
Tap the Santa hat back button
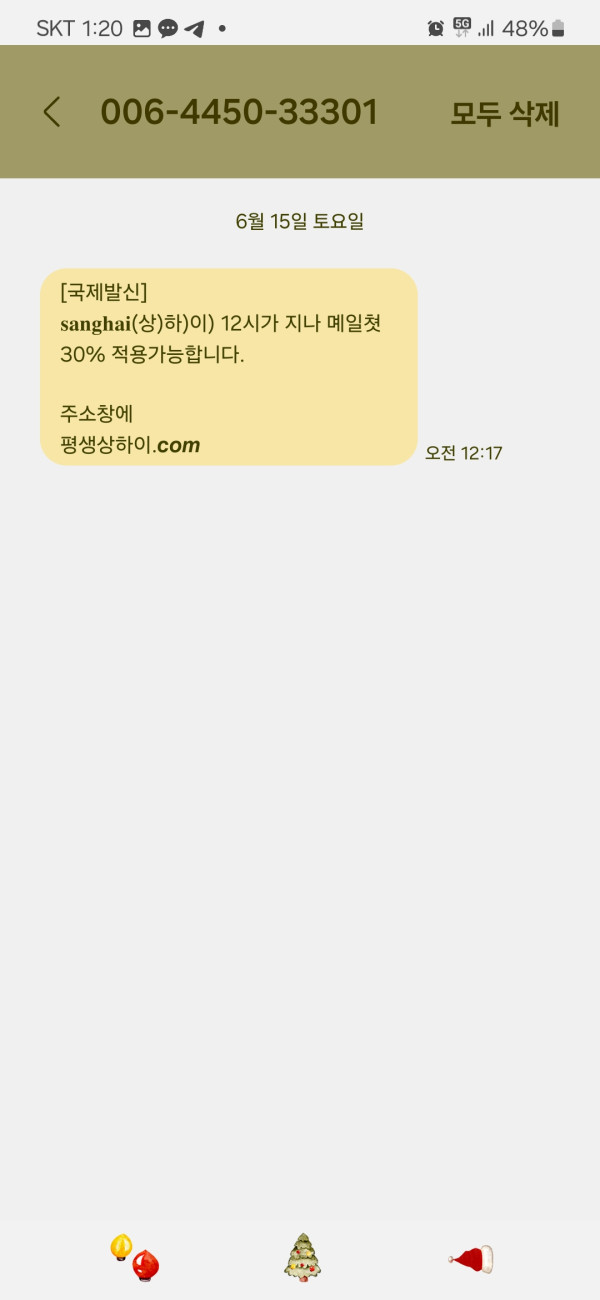[470, 1259]
